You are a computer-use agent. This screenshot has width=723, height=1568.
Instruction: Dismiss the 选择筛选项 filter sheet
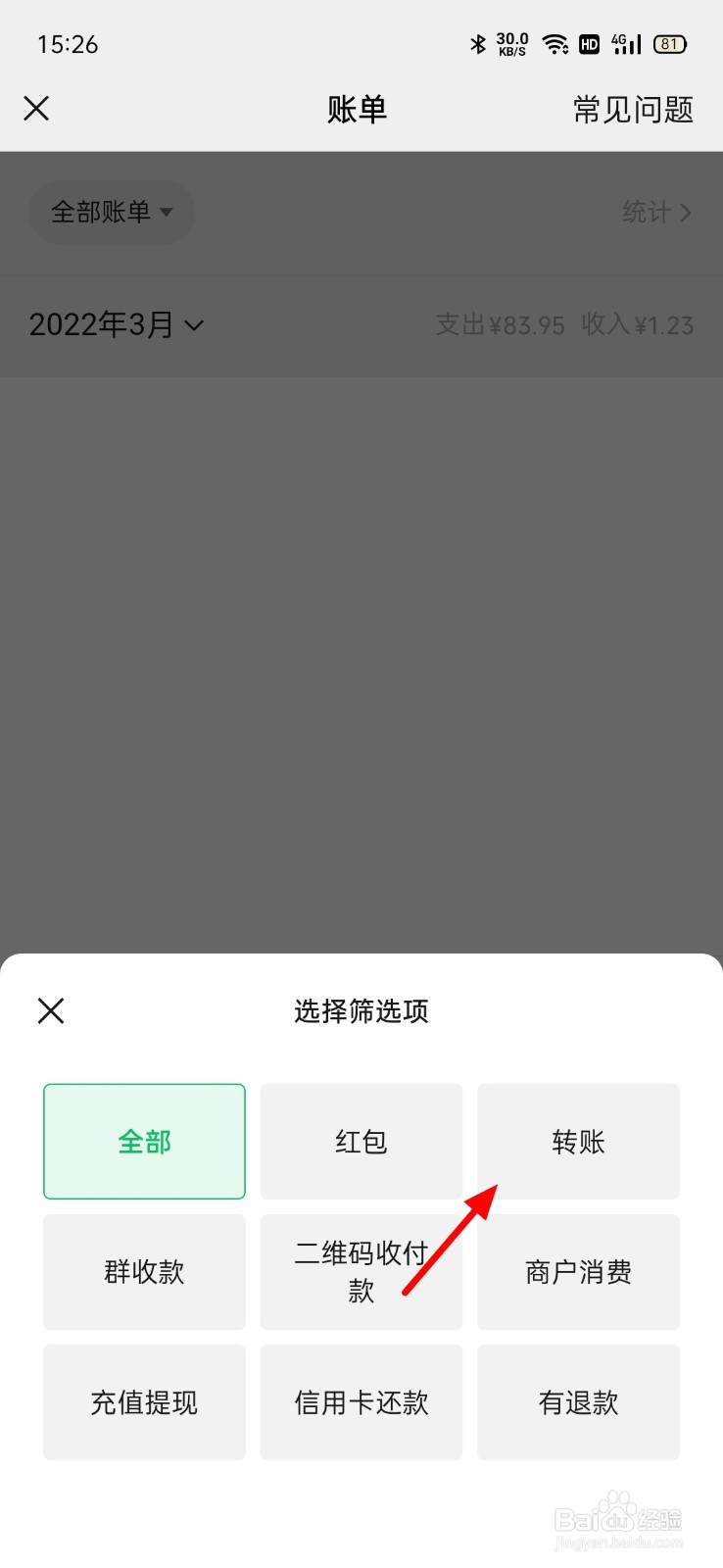[x=51, y=1010]
